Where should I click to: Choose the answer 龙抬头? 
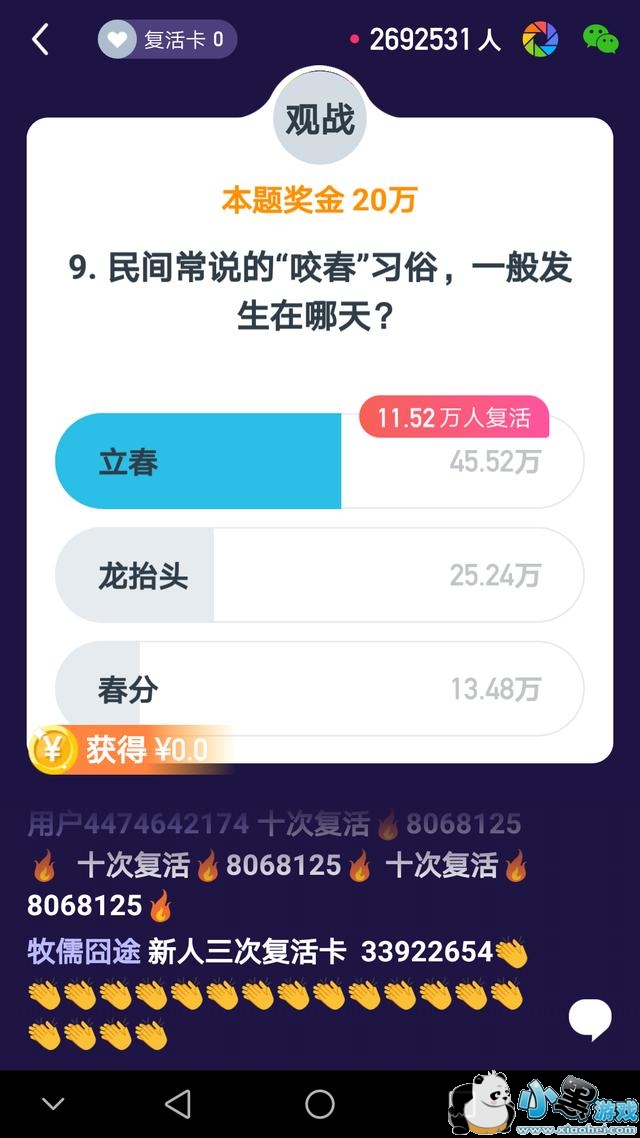pos(319,576)
